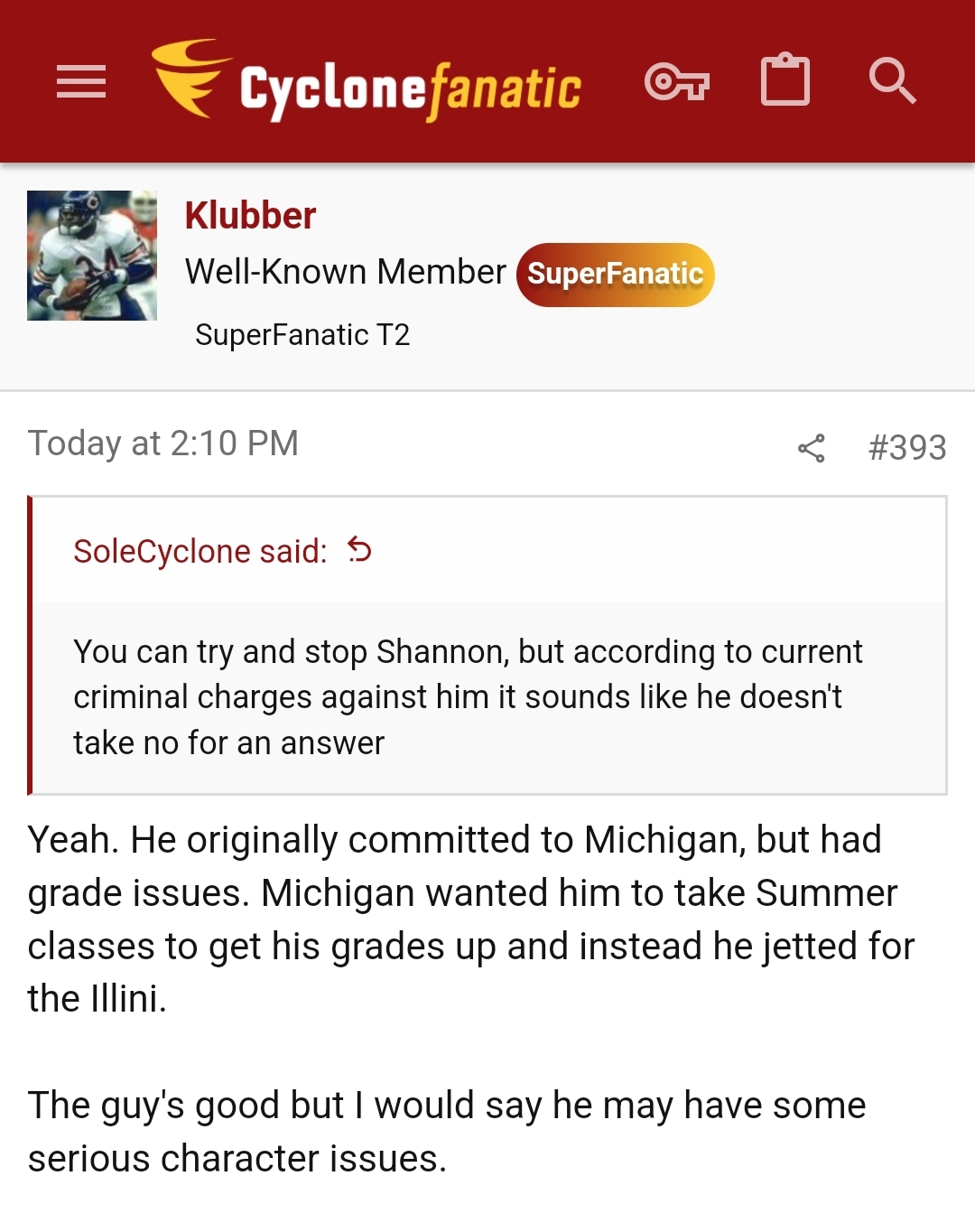Open the hamburger navigation menu
This screenshot has height=1232, width=975.
pos(81,81)
